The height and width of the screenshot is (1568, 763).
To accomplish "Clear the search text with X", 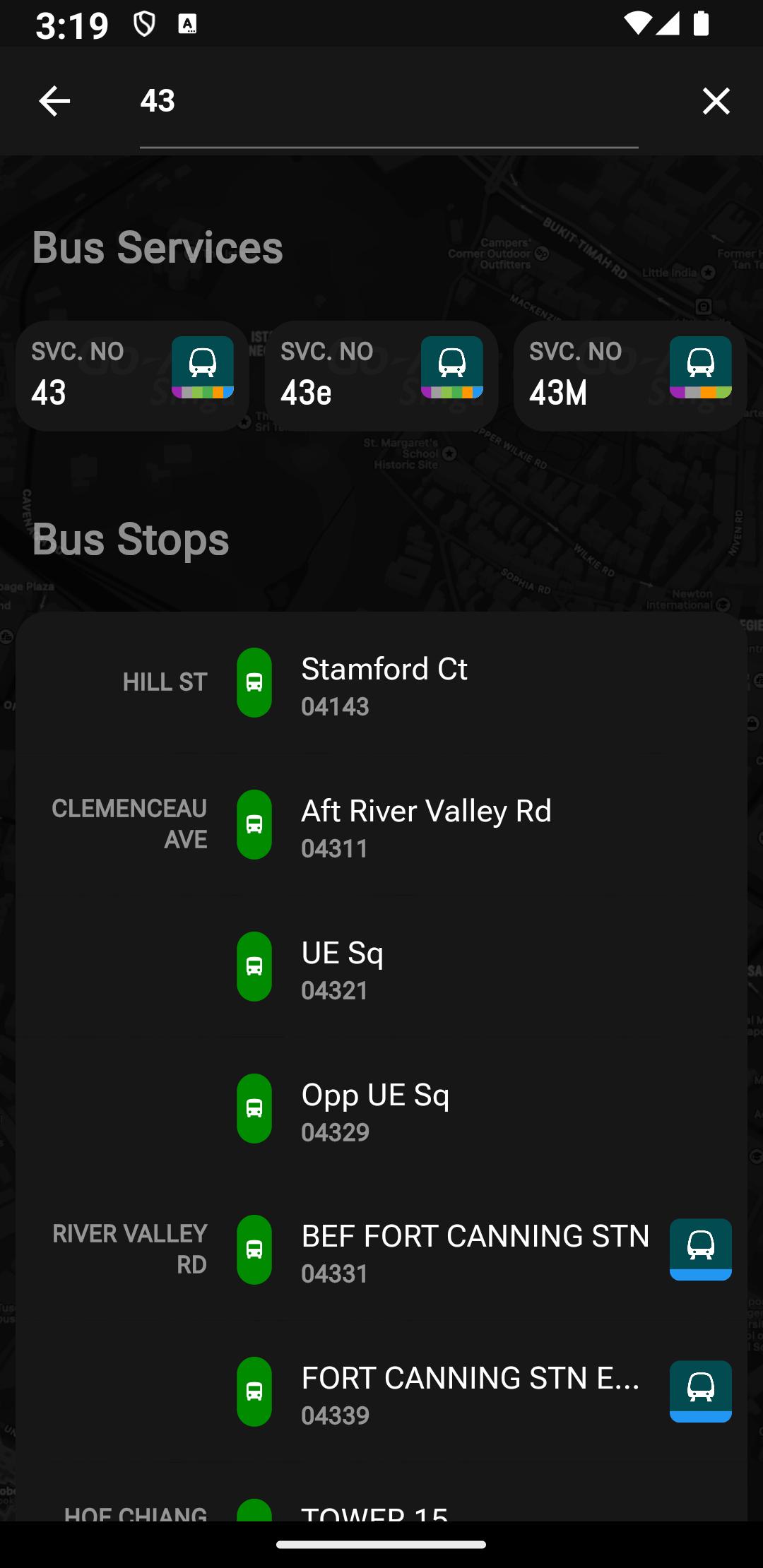I will pyautogui.click(x=716, y=101).
